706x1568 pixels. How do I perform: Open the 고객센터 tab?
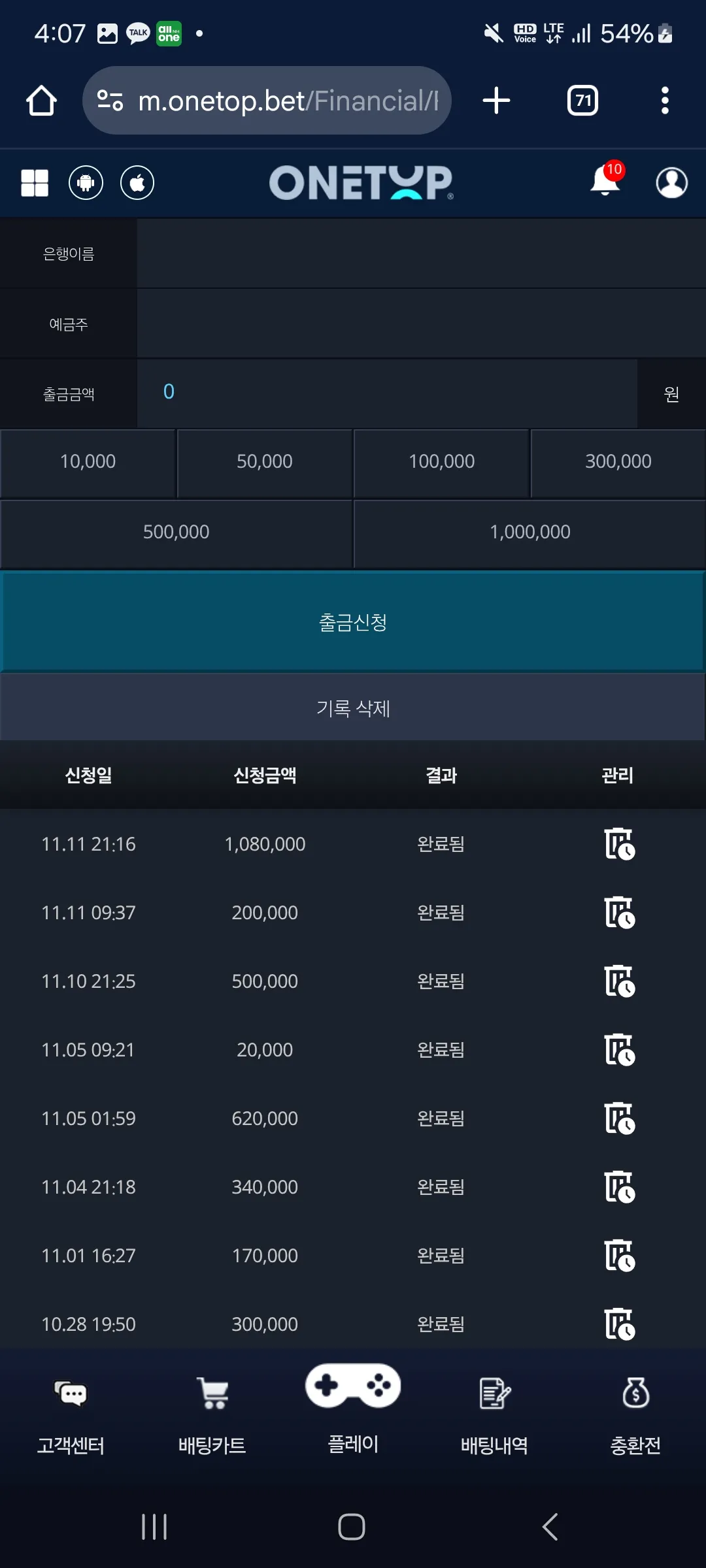[x=71, y=1415]
